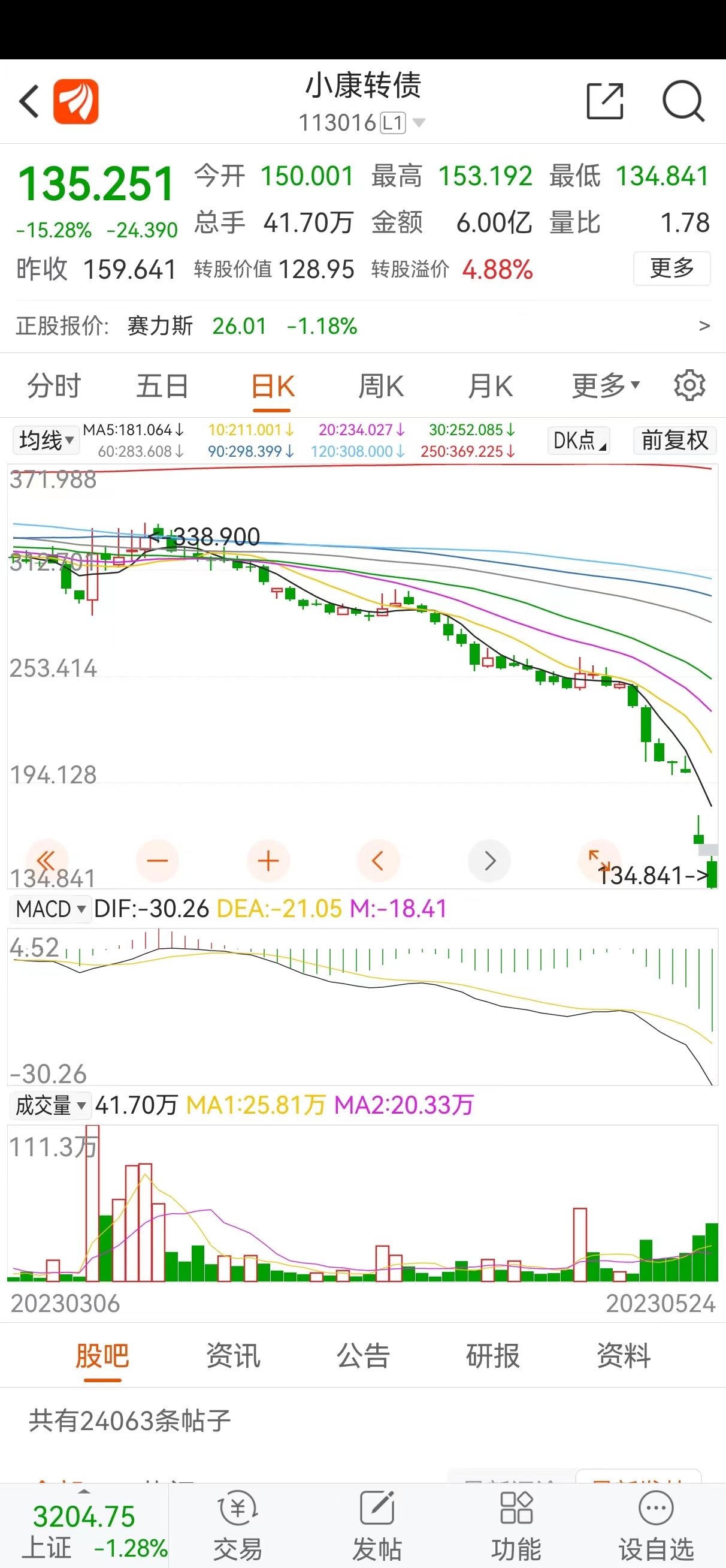Open the 均线 moving average dropdown
This screenshot has height=1568, width=726.
46,440
